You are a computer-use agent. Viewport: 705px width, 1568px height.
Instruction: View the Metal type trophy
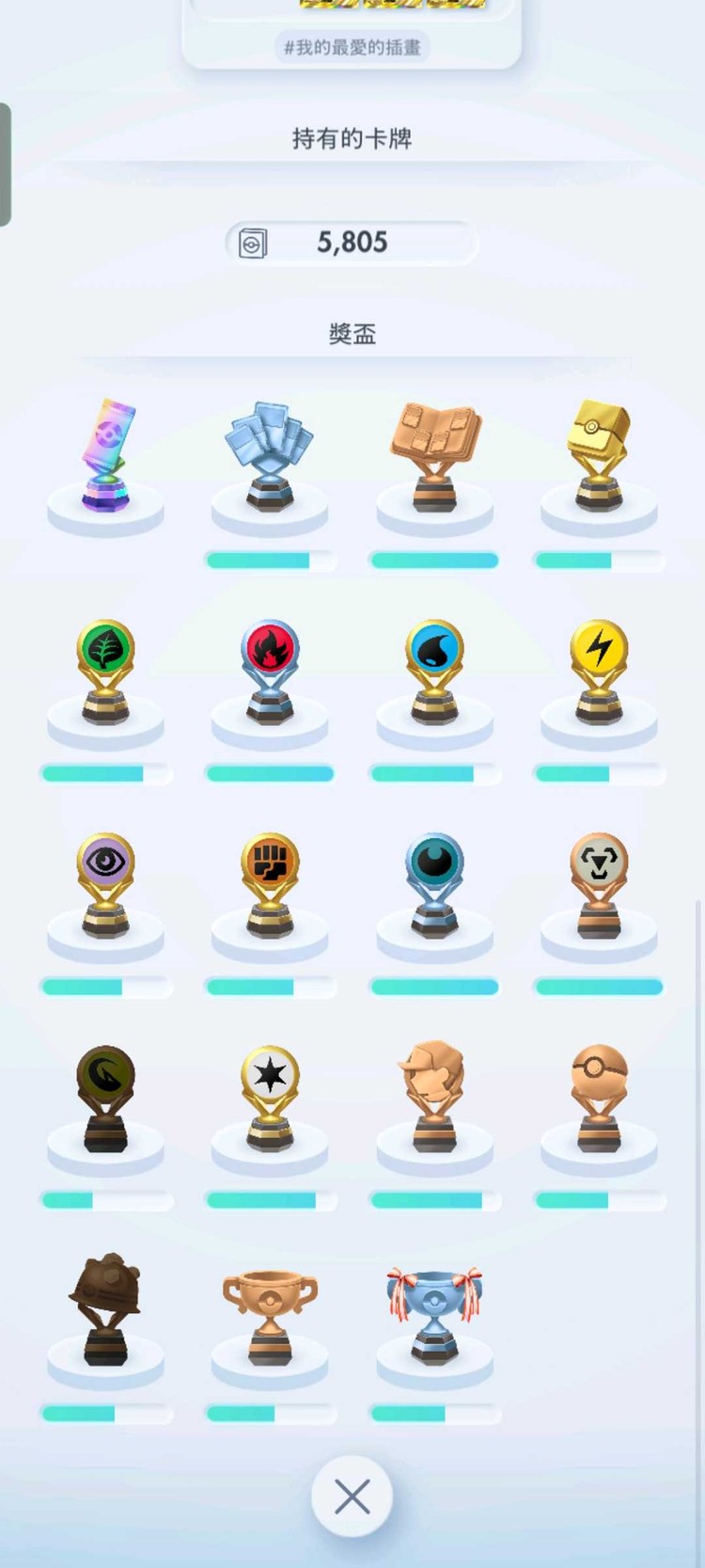pyautogui.click(x=599, y=885)
